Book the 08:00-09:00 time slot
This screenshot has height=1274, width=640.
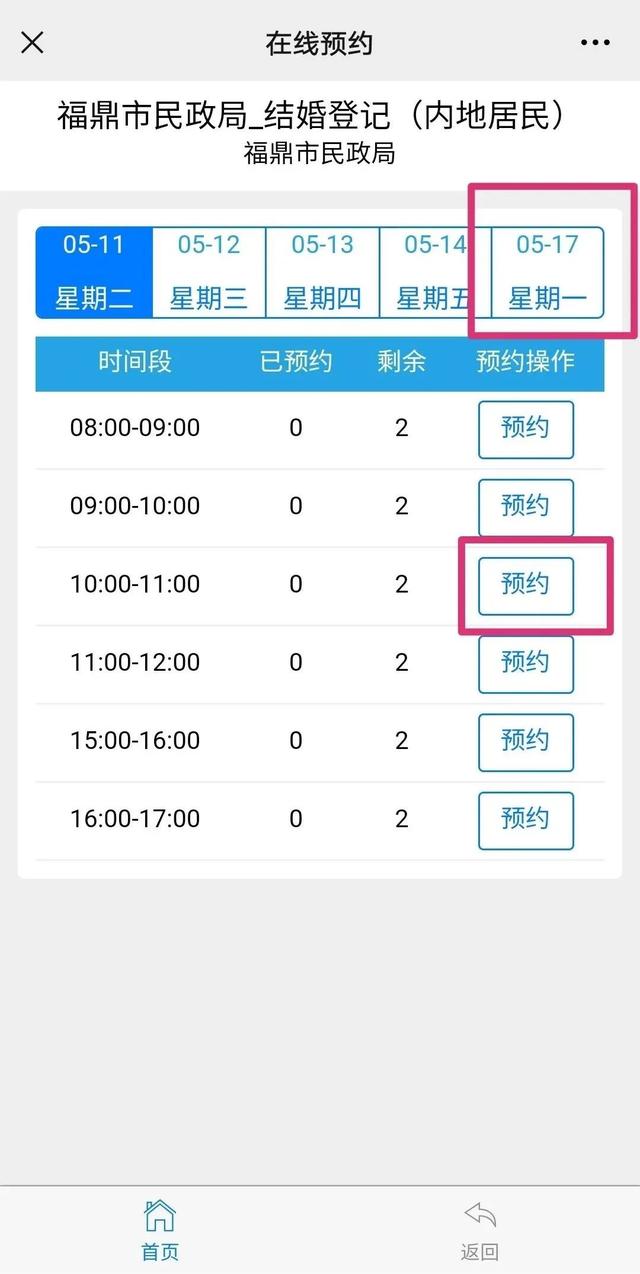[x=526, y=429]
